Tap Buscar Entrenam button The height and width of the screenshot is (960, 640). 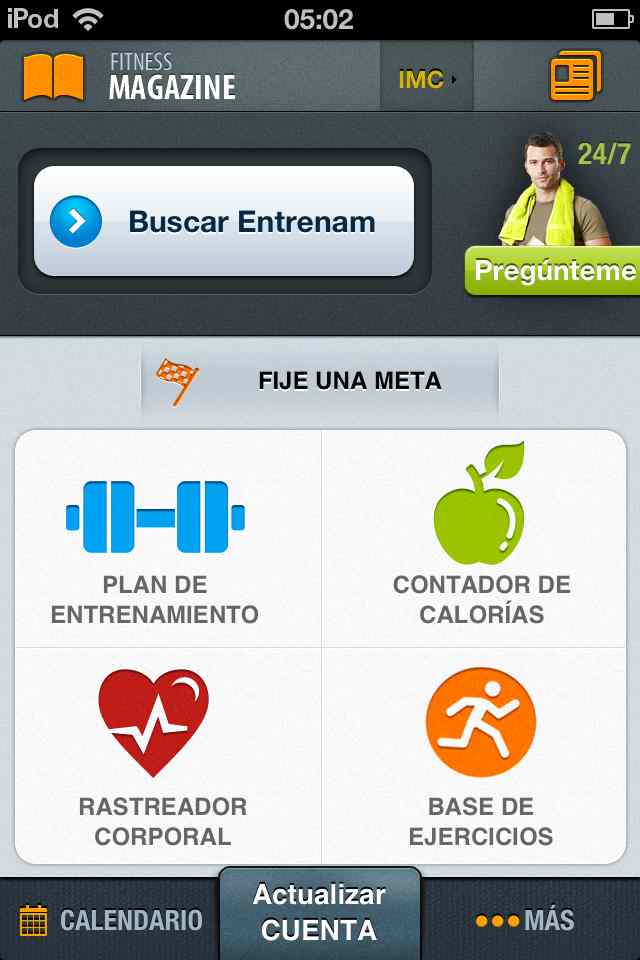(x=224, y=221)
